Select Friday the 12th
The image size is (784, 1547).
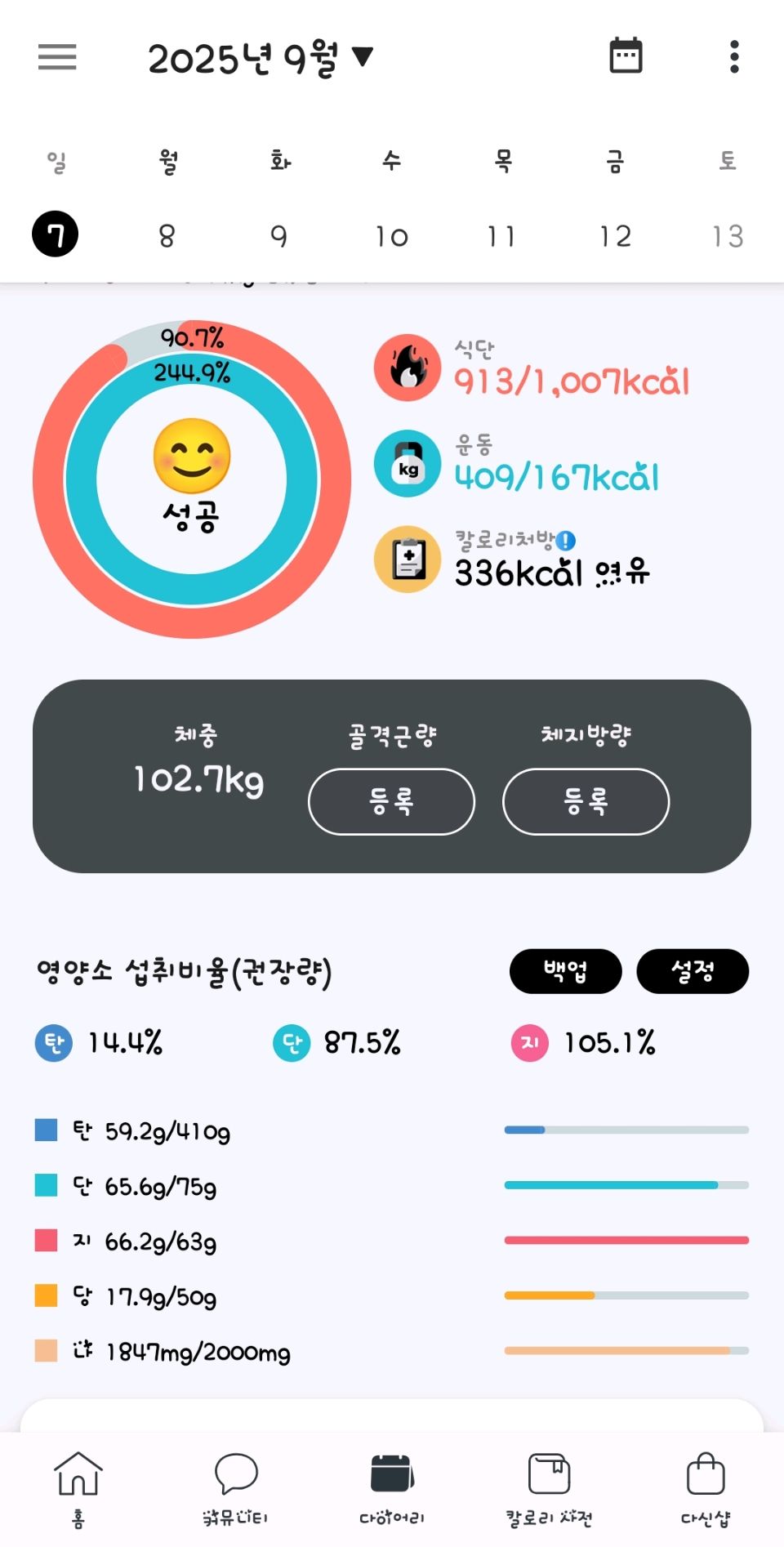pos(615,236)
